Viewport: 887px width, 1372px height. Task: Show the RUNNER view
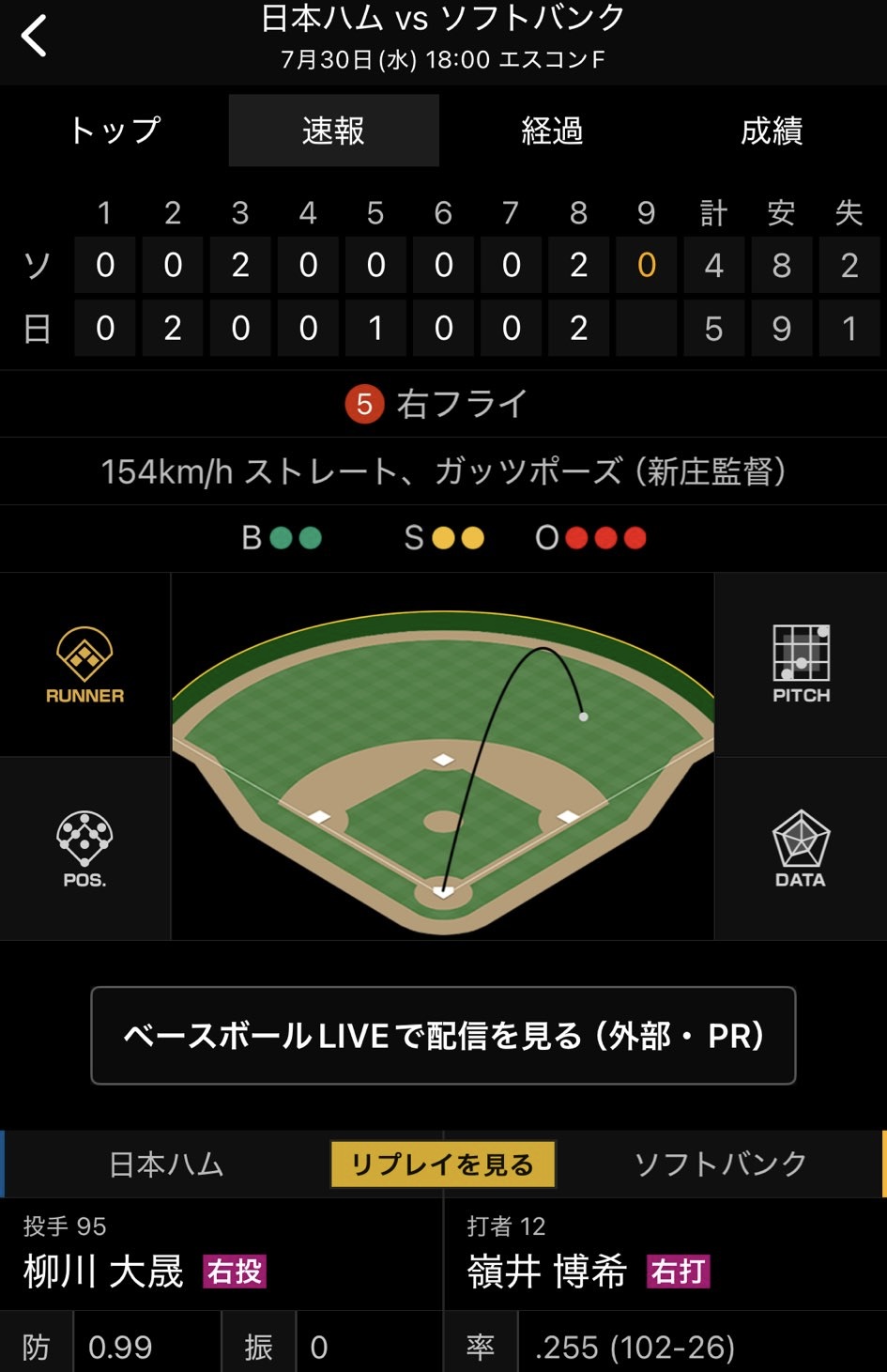[84, 665]
